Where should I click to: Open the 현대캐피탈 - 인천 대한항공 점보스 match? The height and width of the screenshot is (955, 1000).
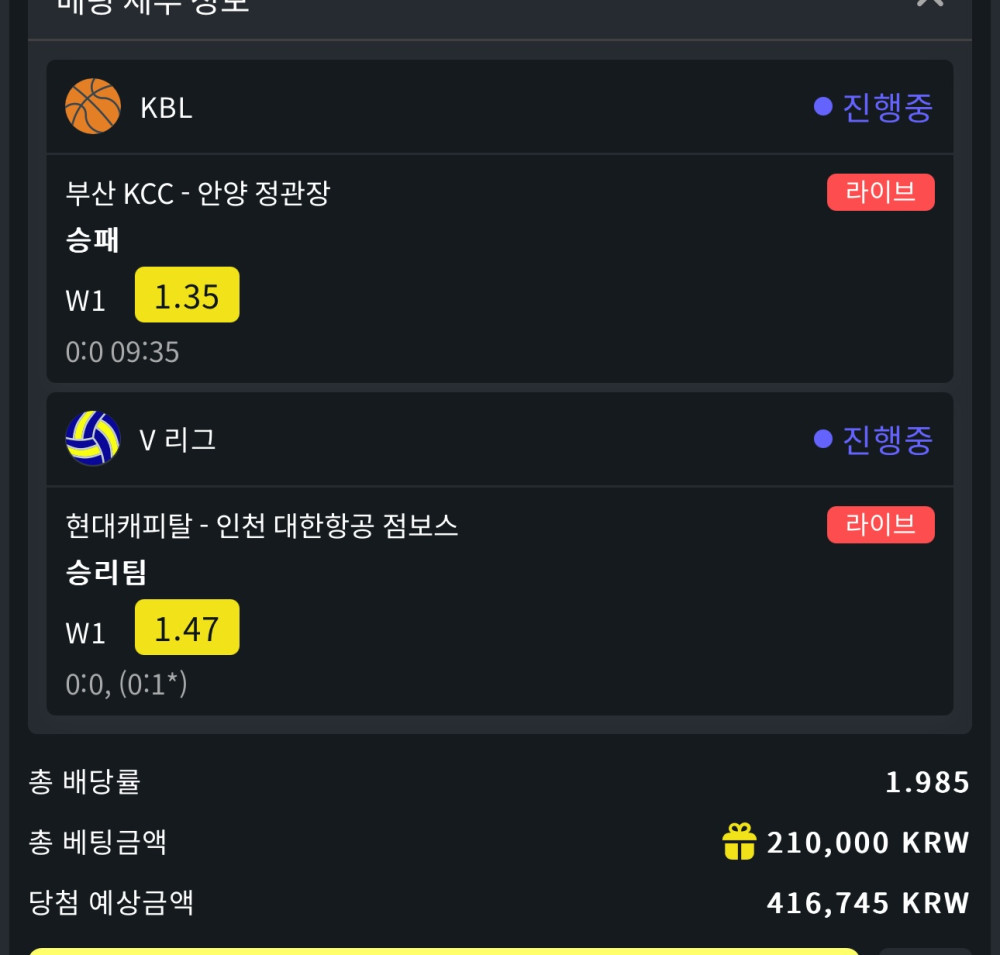coord(262,525)
